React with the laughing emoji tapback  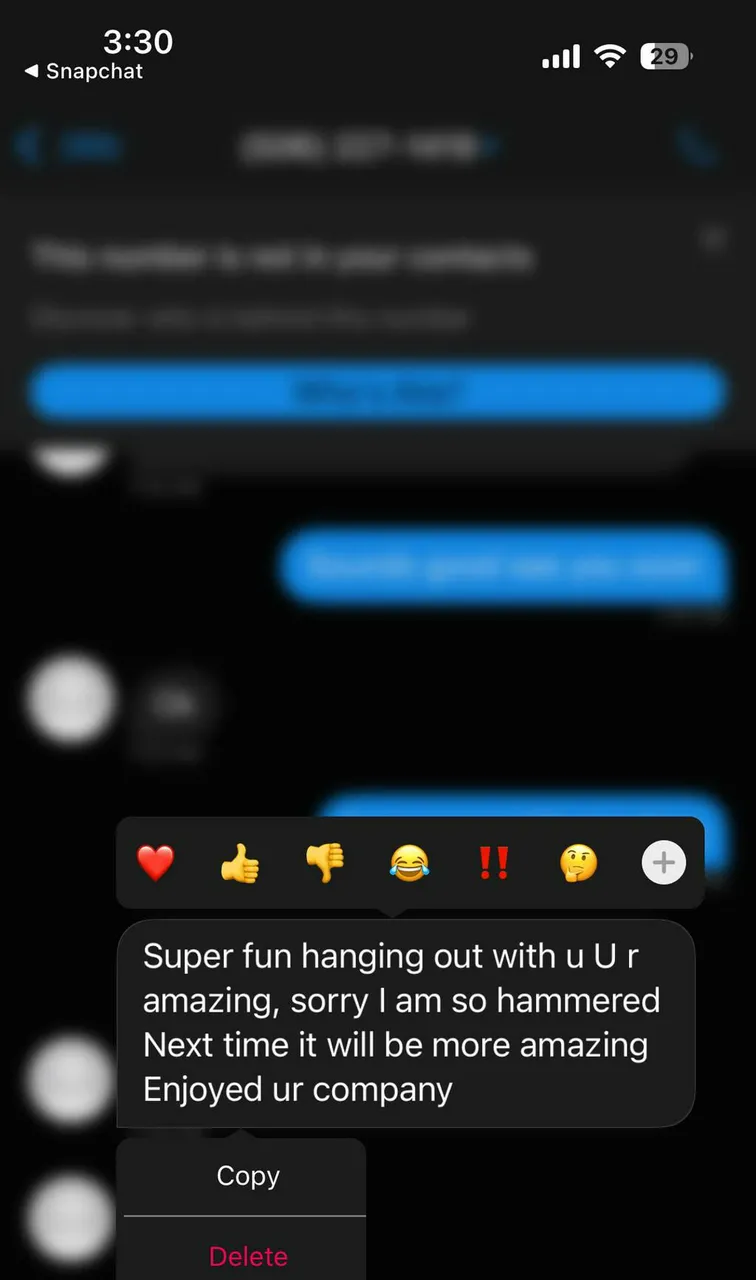409,862
